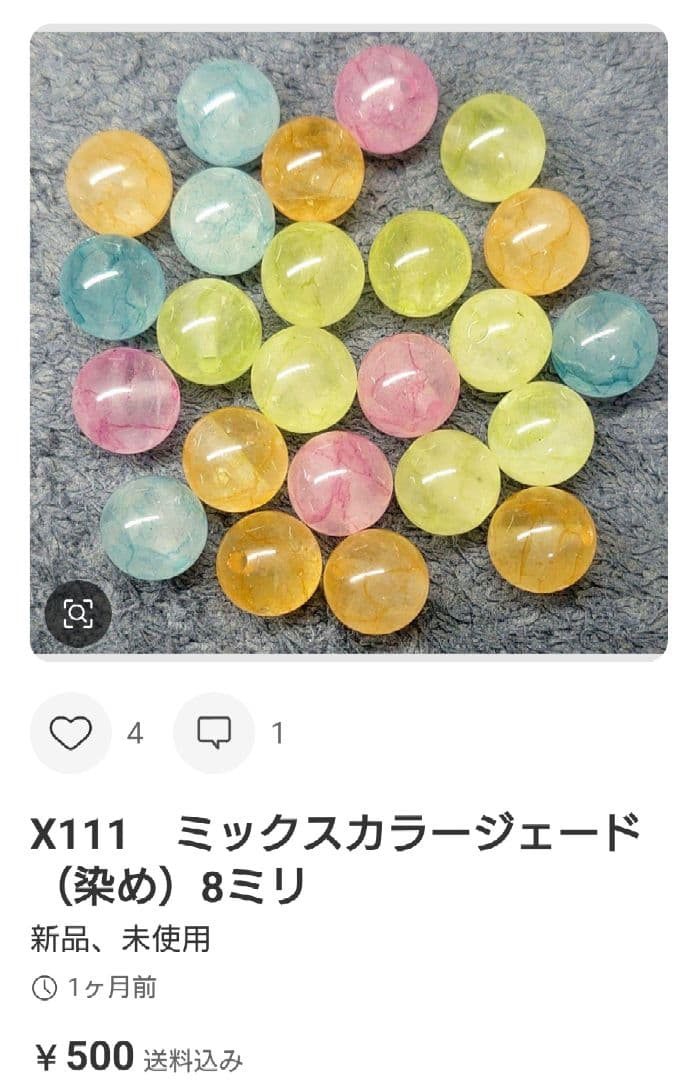Open the comments on this listing
The width and height of the screenshot is (698, 1080).
coord(214,733)
